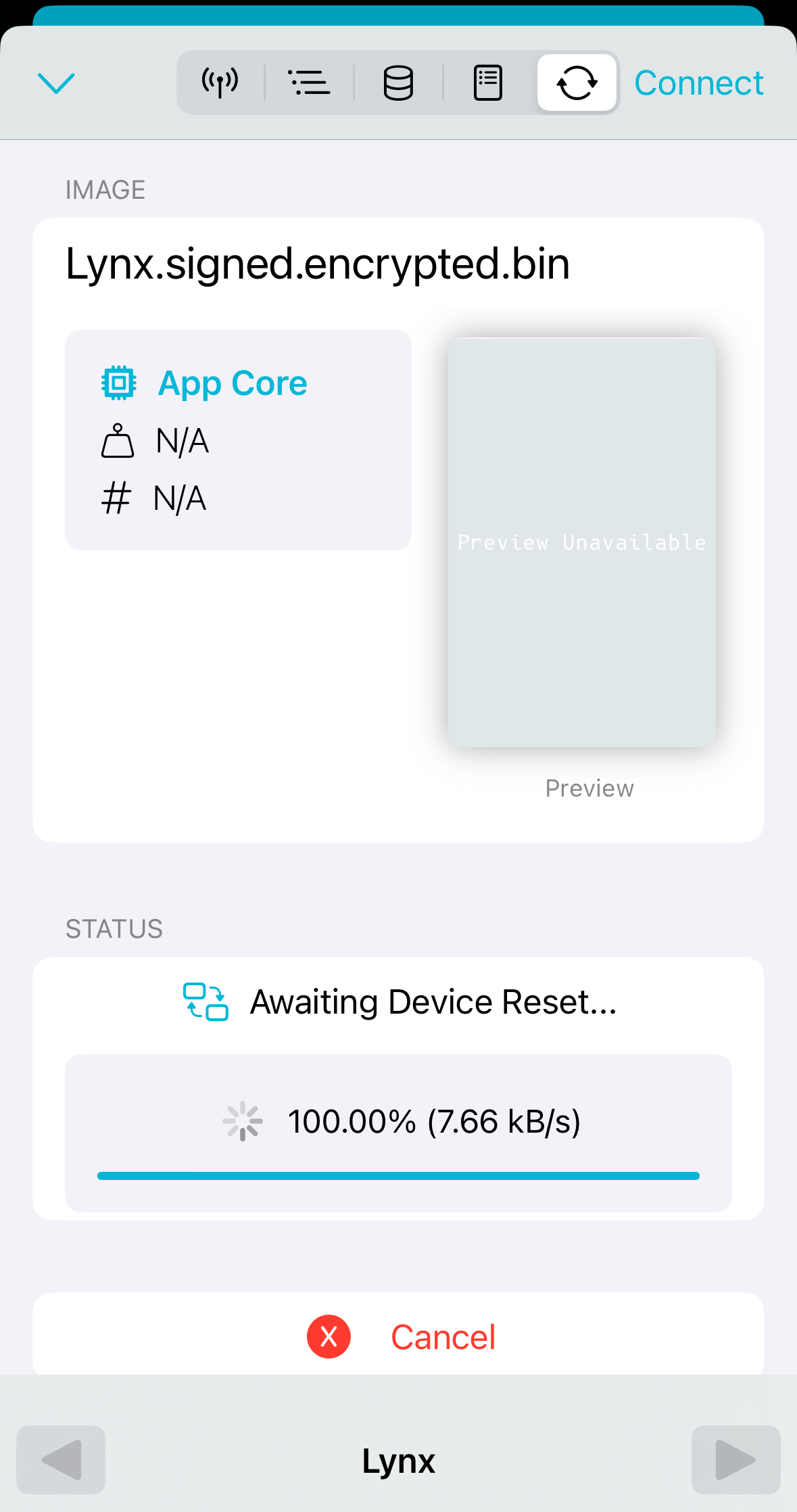Select the firmware update sync tab

(577, 83)
